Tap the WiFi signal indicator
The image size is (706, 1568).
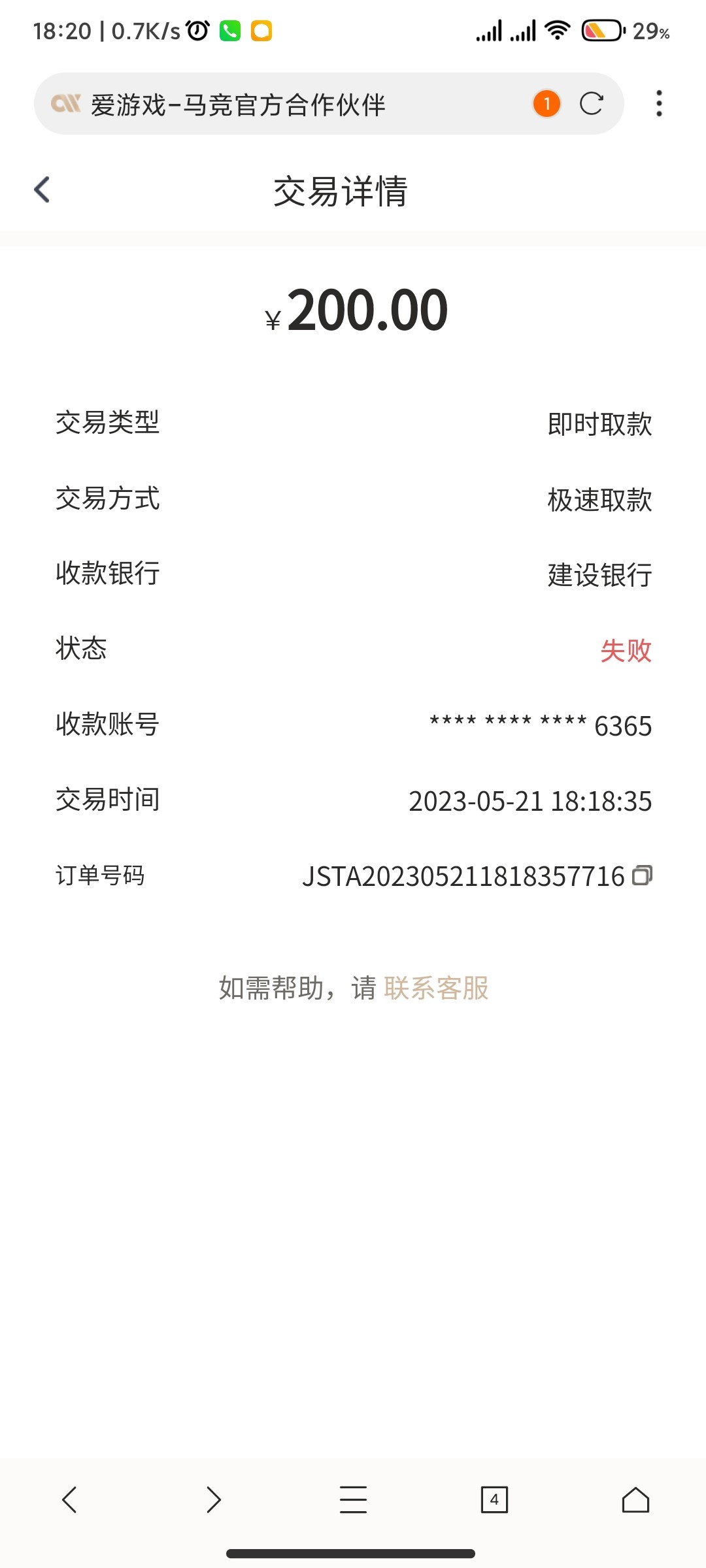556,29
